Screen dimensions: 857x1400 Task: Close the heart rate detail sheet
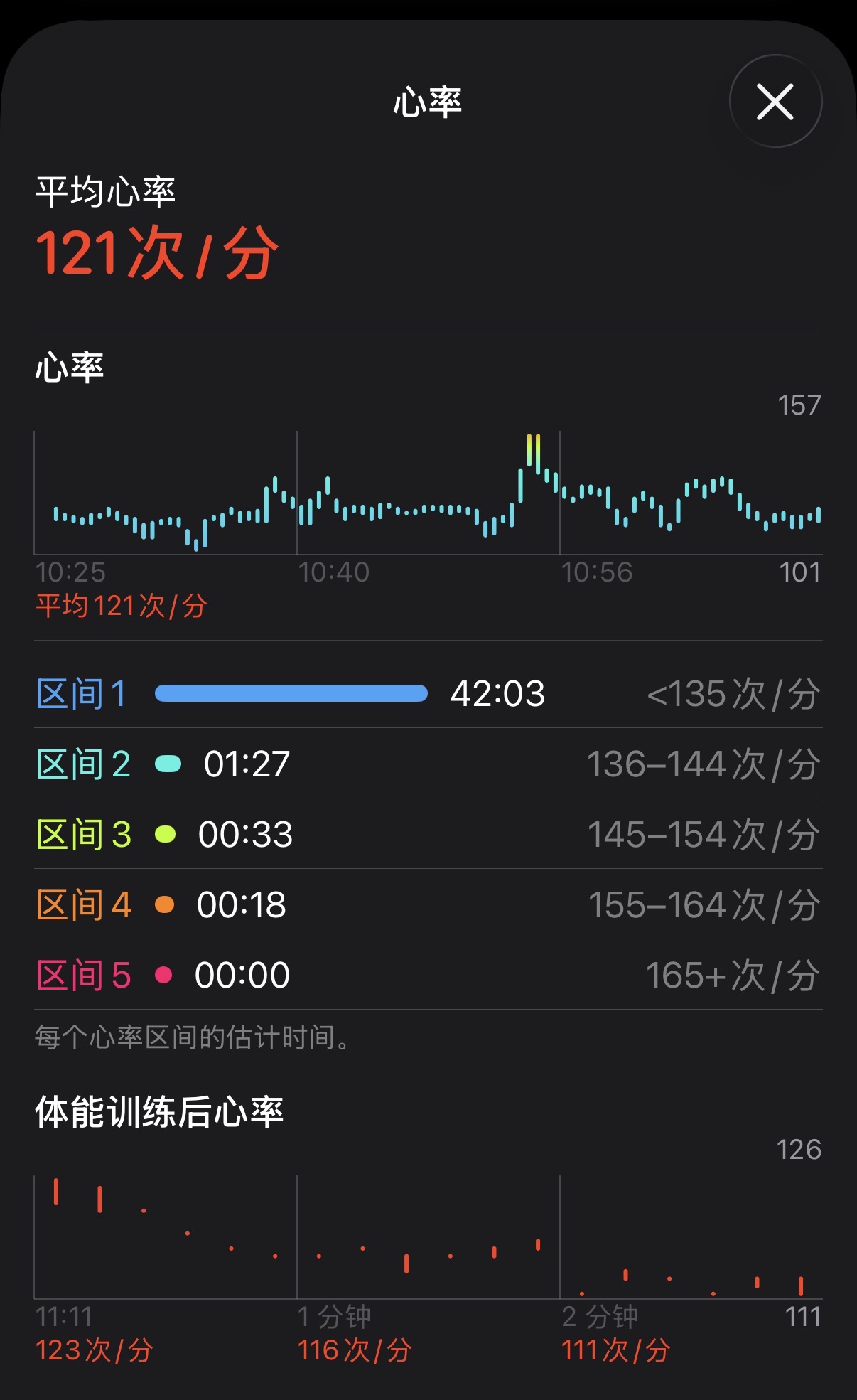[x=775, y=102]
